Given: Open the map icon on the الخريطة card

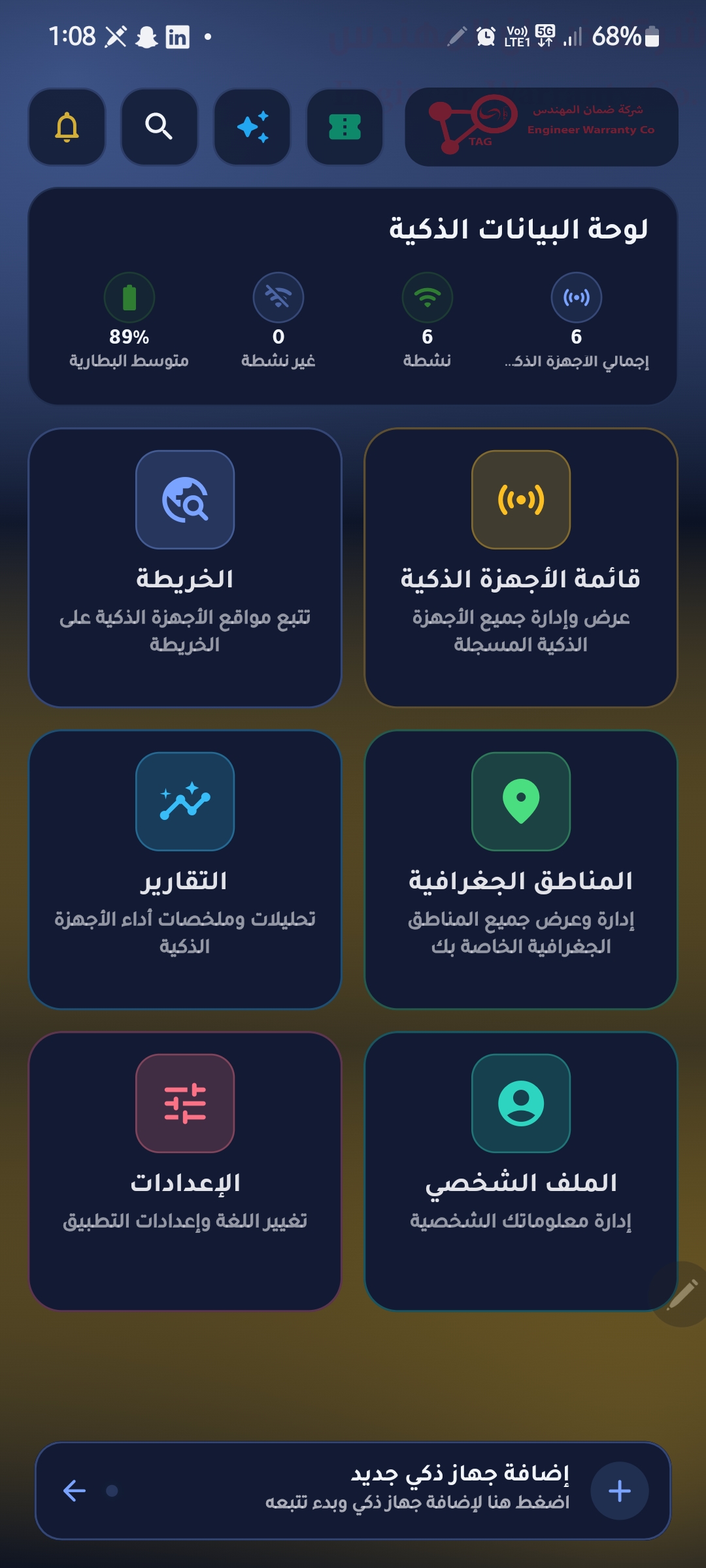Looking at the screenshot, I should tap(185, 500).
